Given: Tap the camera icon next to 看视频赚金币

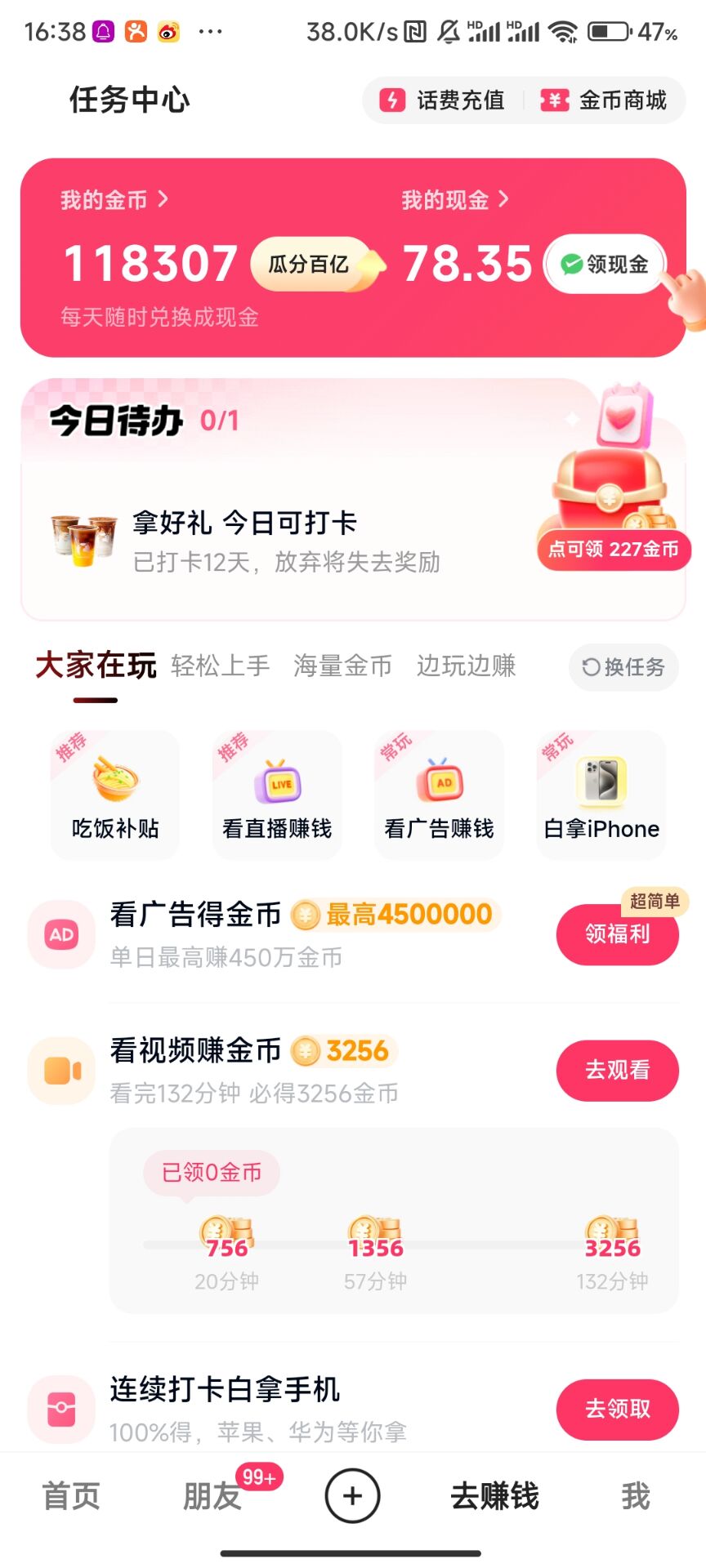Looking at the screenshot, I should [61, 1071].
